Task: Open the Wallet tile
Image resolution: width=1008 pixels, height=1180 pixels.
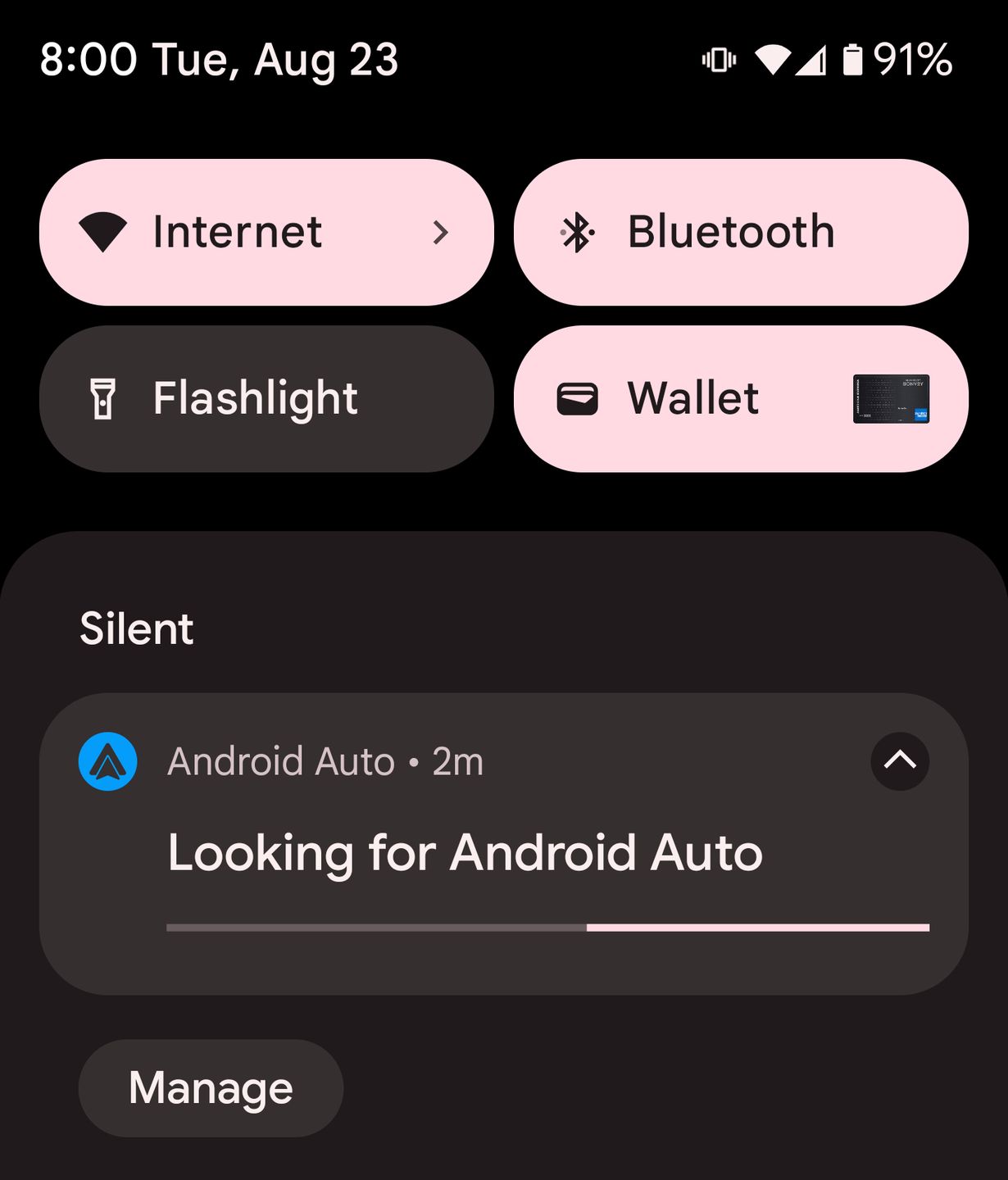Action: pos(740,399)
